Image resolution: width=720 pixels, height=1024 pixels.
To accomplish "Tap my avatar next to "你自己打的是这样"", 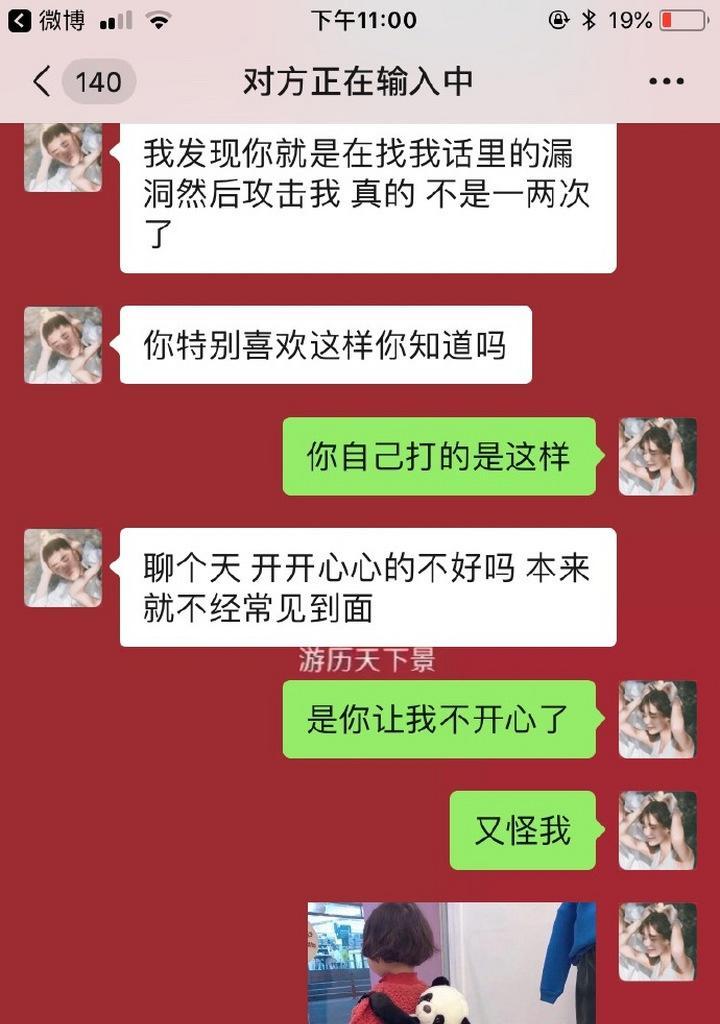I will tap(657, 457).
